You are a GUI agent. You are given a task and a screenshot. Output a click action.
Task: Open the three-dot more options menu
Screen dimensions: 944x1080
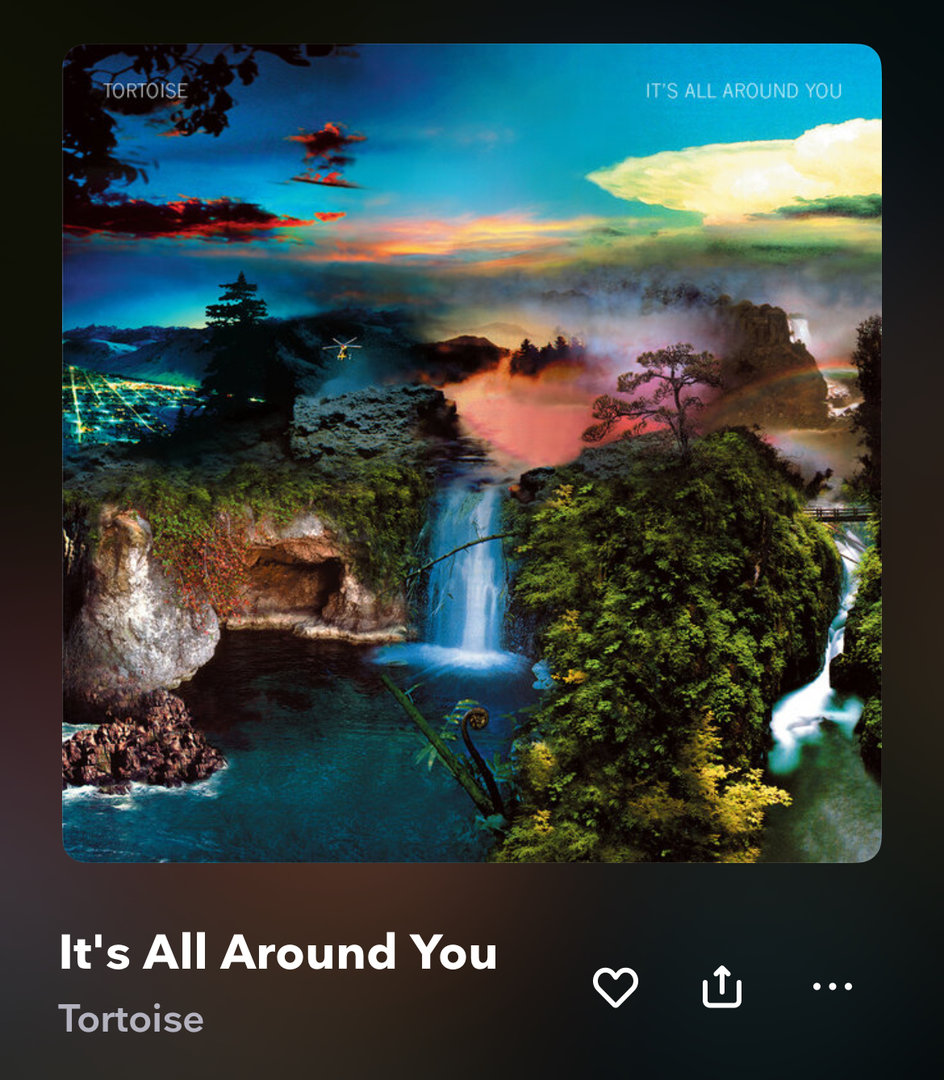(831, 987)
